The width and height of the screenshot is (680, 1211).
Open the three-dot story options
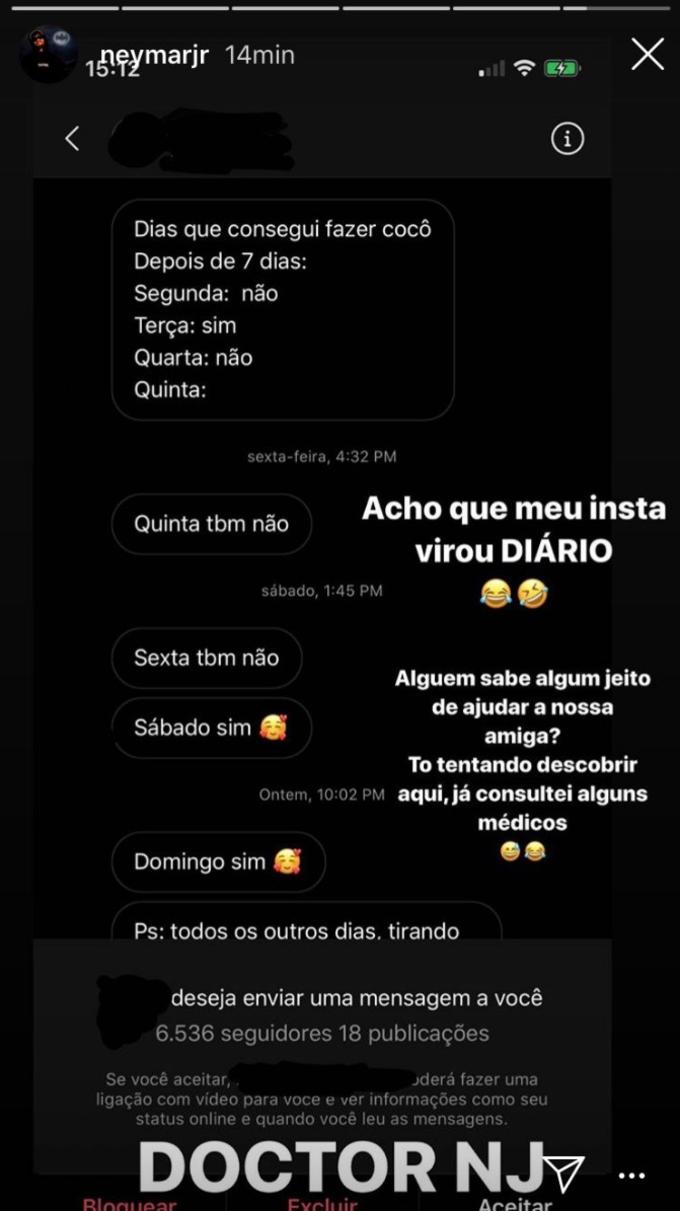tap(632, 1176)
